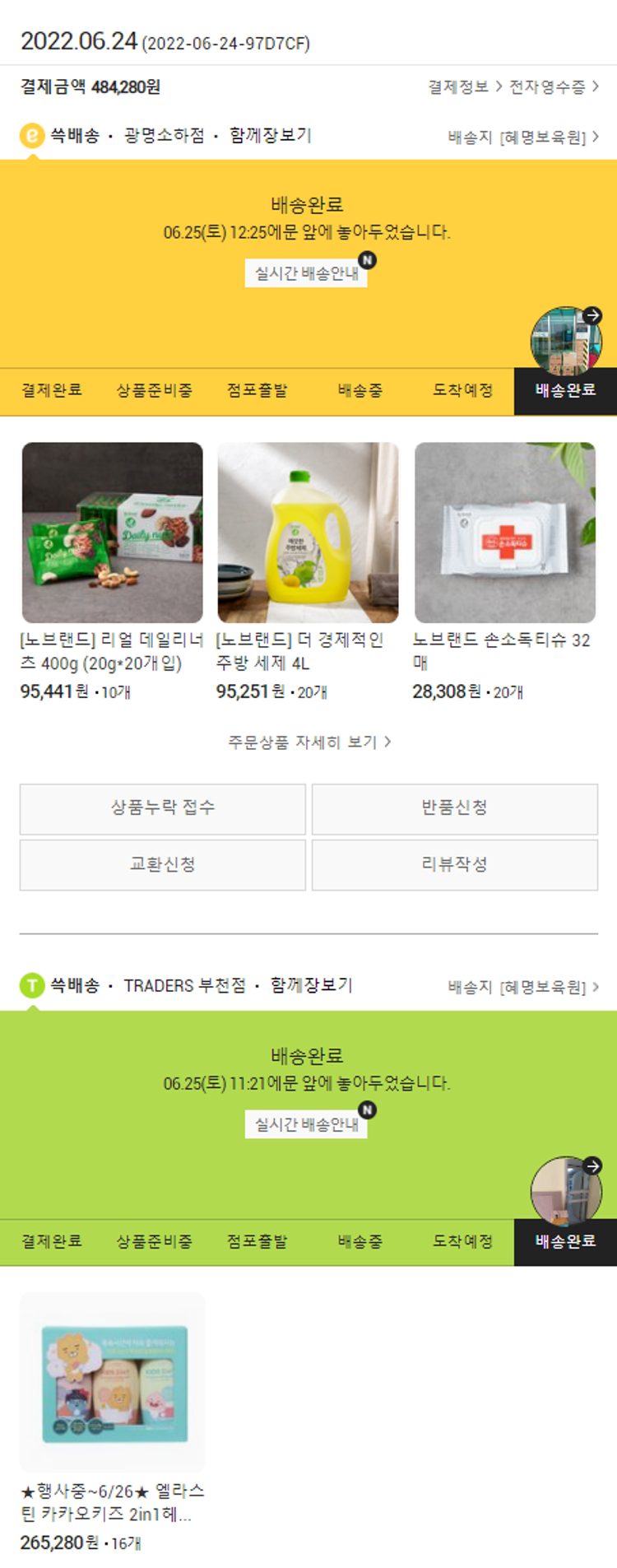
Task: Write a review with 리뷰작성
Action: click(454, 864)
